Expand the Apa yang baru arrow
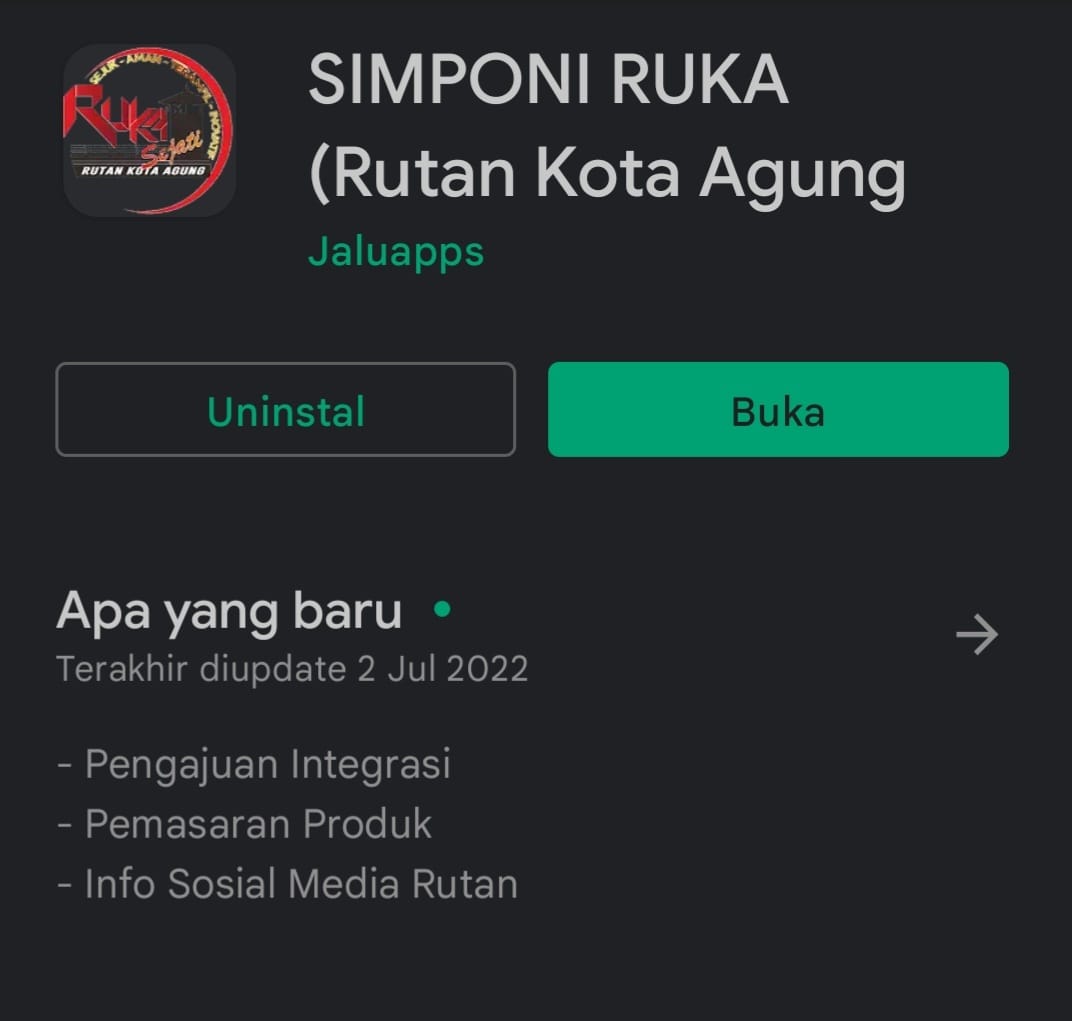 pyautogui.click(x=976, y=634)
